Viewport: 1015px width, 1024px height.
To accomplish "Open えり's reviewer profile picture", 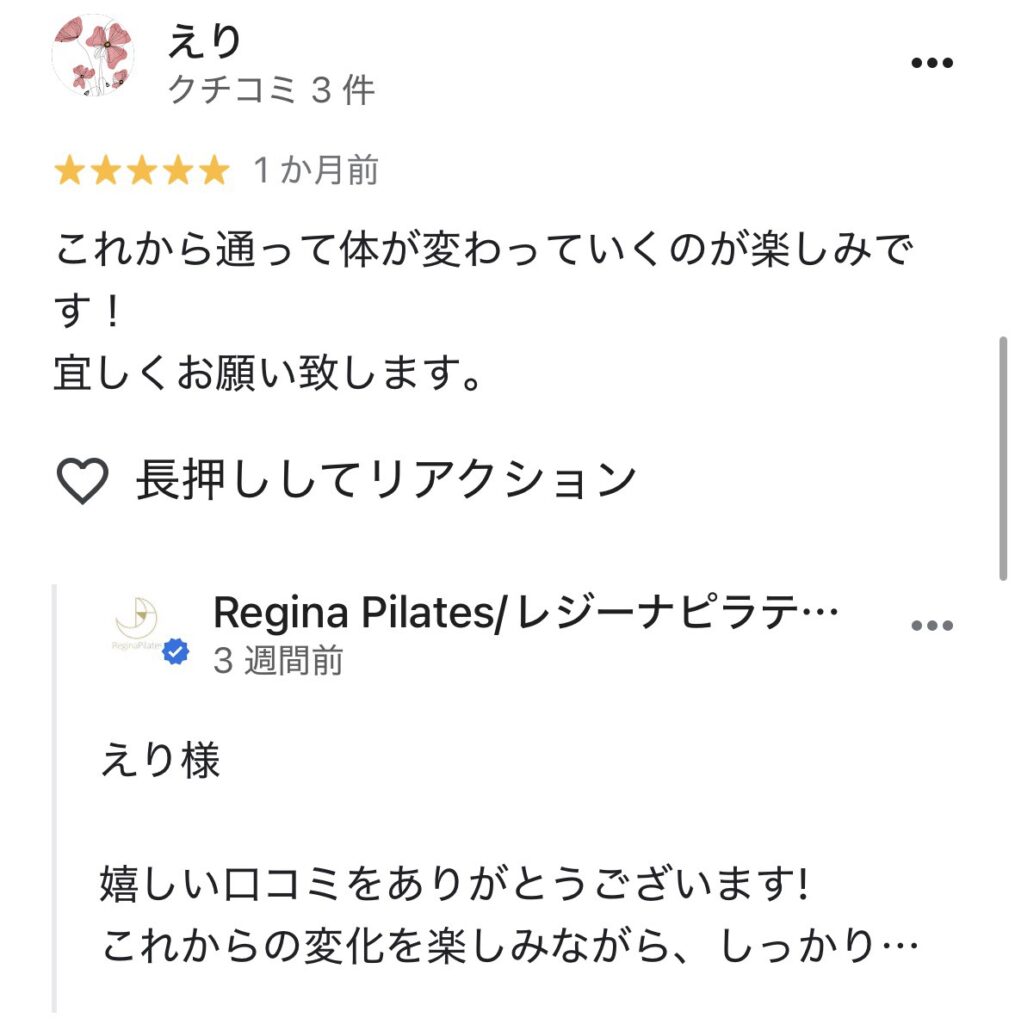I will [x=92, y=56].
